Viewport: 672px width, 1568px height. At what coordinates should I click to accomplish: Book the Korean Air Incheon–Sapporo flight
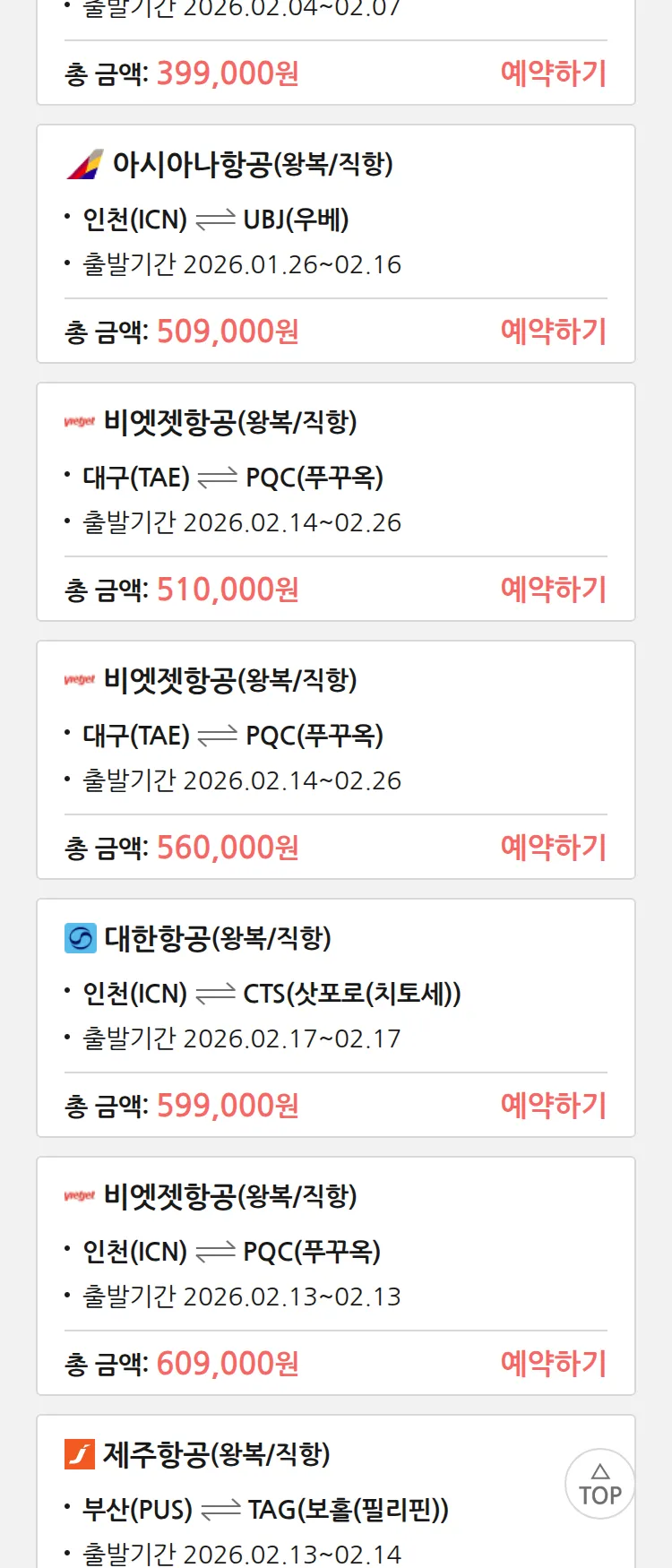tap(553, 1106)
